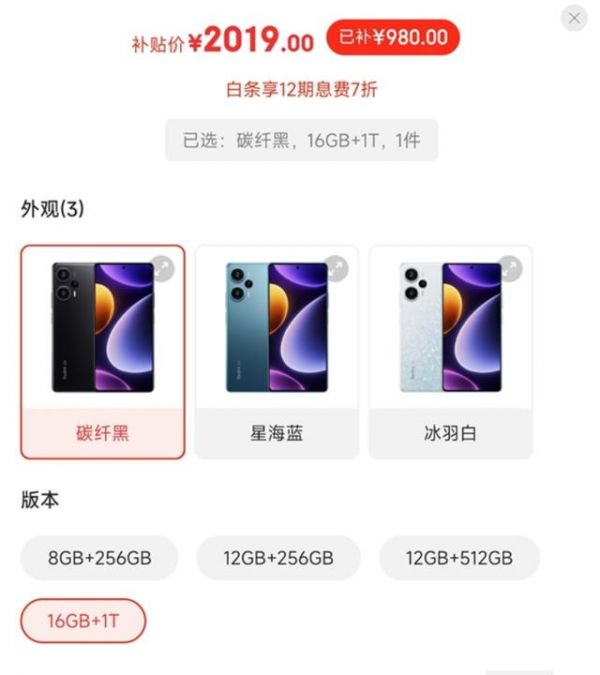Choose the 12GB+256GB version
The height and width of the screenshot is (675, 600).
point(278,558)
